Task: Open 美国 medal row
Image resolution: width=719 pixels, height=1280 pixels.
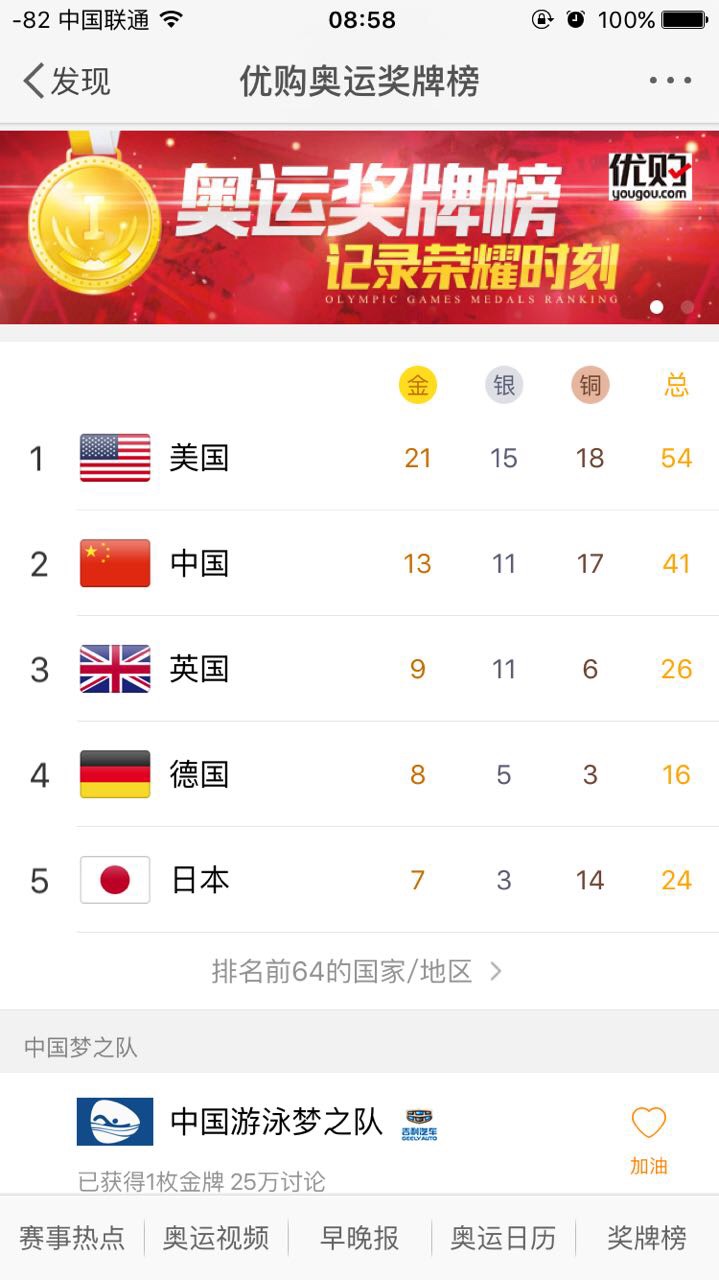Action: tap(360, 458)
